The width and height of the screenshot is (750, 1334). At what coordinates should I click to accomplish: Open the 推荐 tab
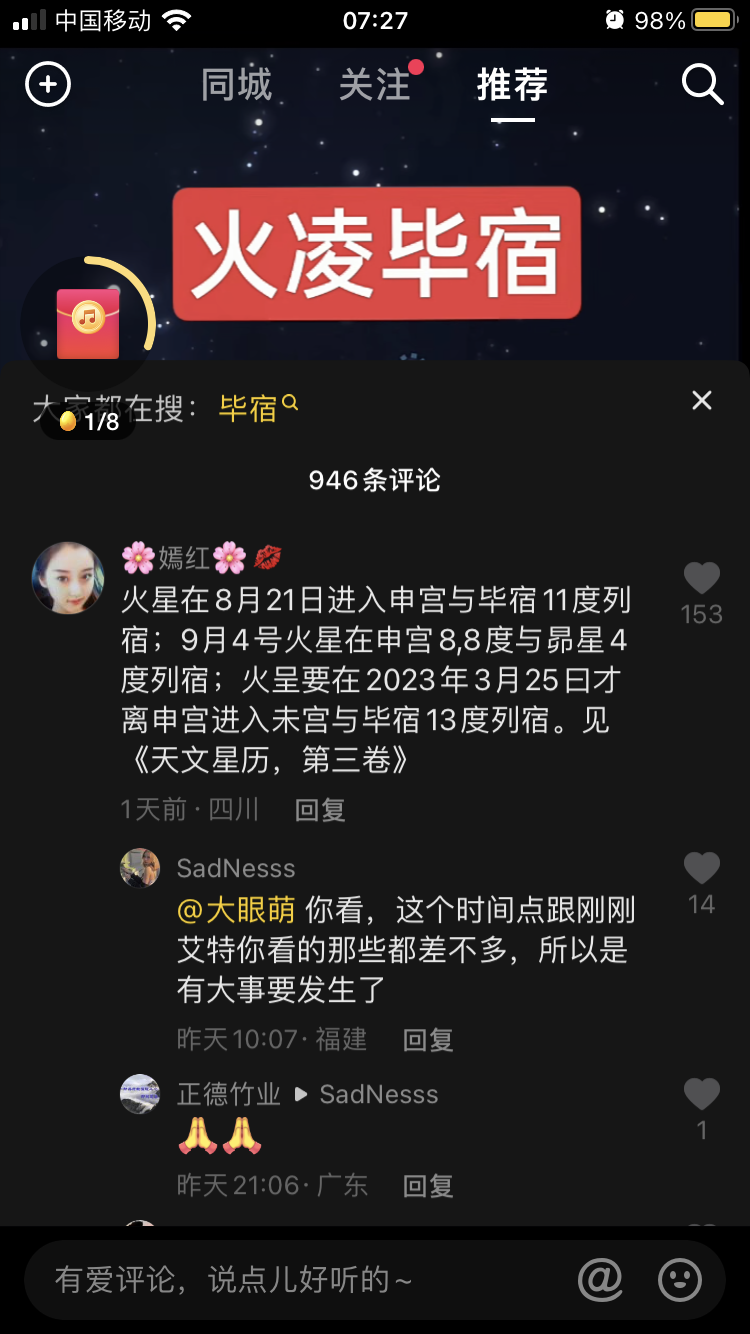point(512,86)
